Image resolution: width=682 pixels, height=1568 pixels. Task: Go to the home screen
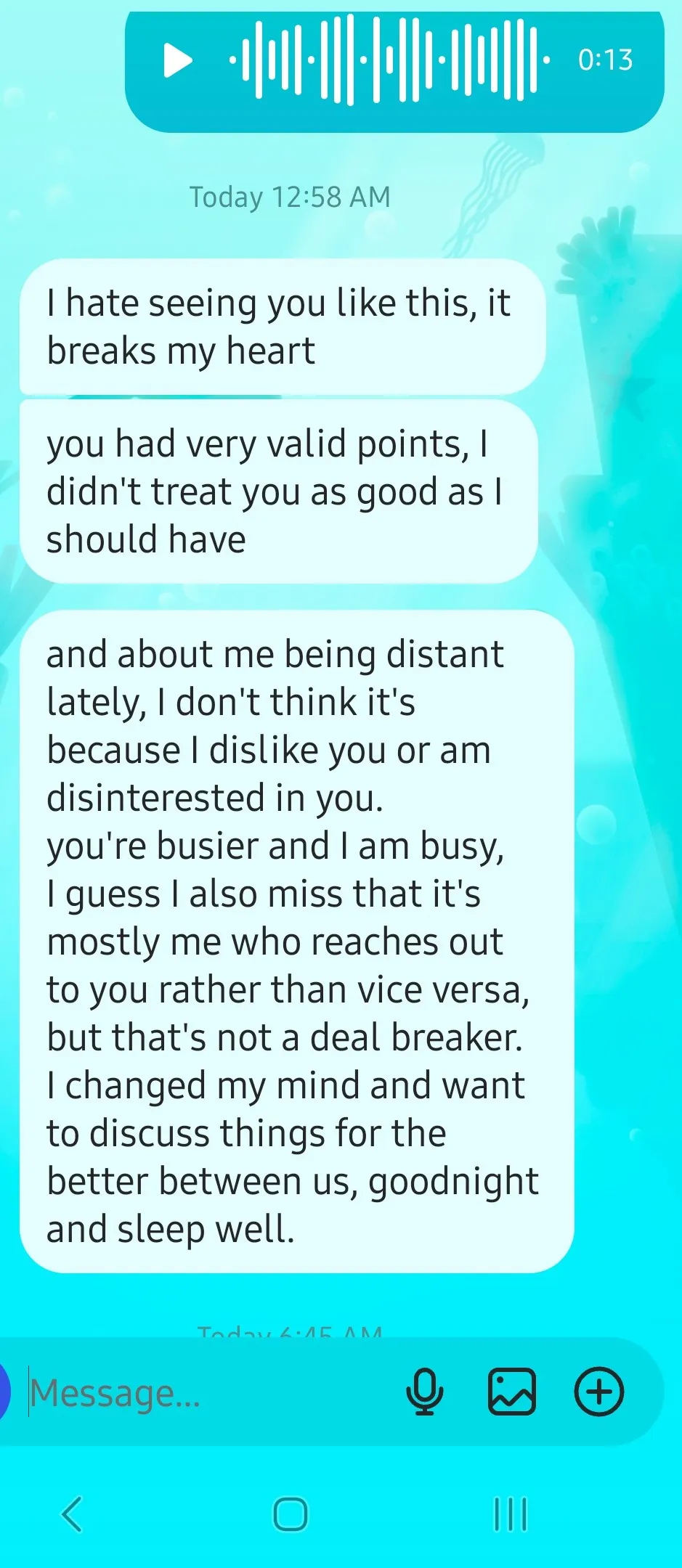[x=291, y=1514]
